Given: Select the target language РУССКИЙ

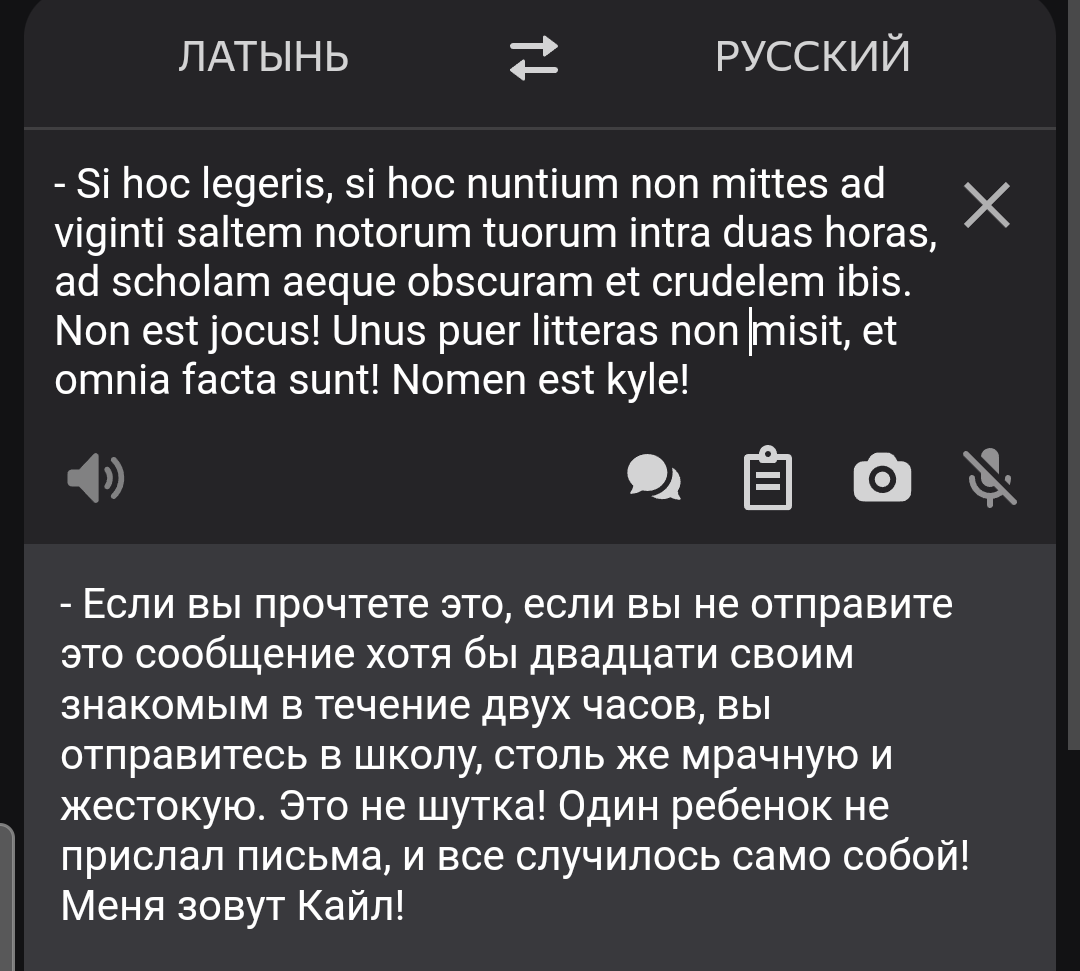Looking at the screenshot, I should pyautogui.click(x=812, y=56).
